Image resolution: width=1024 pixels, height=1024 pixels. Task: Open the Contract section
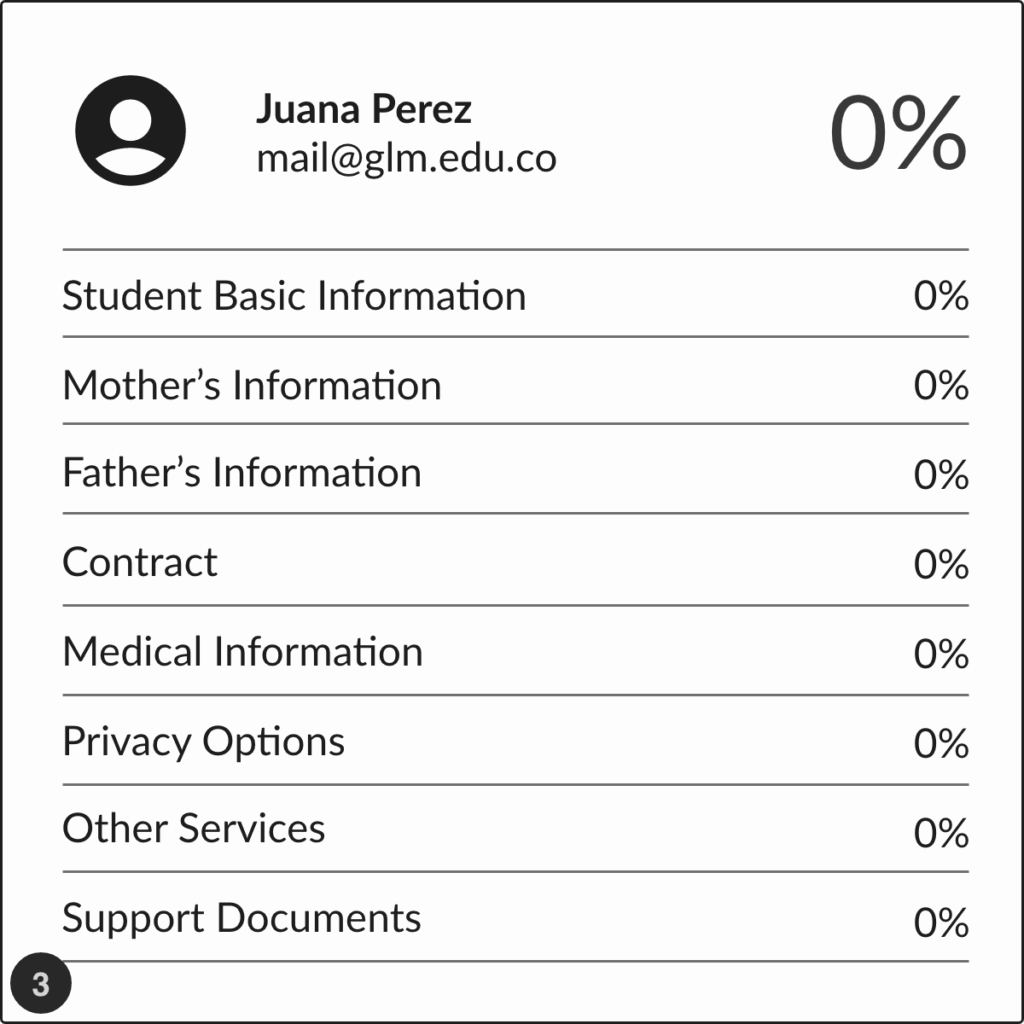pos(140,562)
